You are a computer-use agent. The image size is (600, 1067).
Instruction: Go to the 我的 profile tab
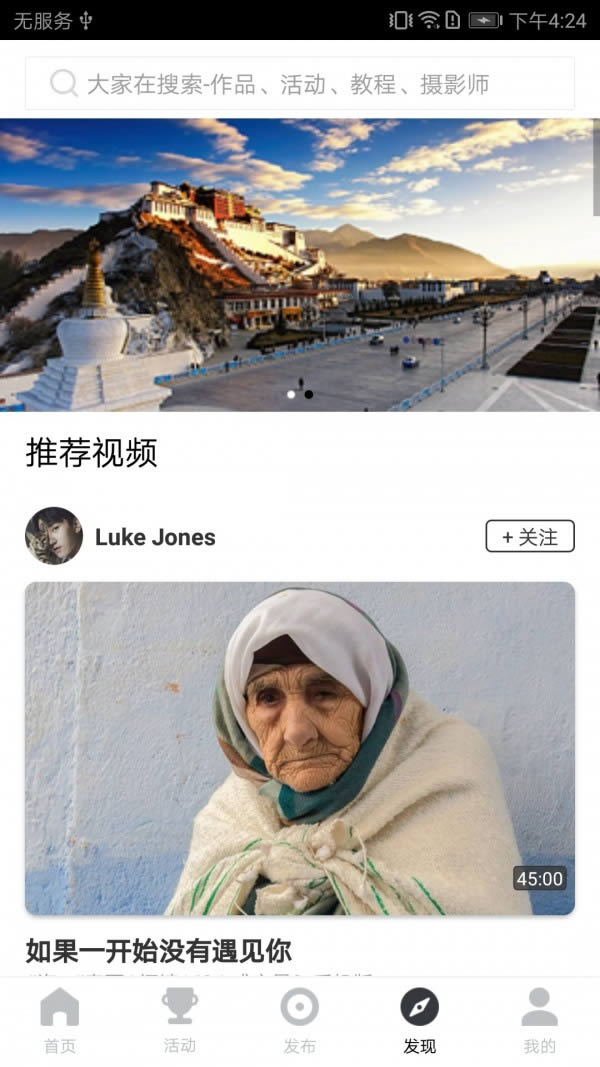(x=539, y=1020)
